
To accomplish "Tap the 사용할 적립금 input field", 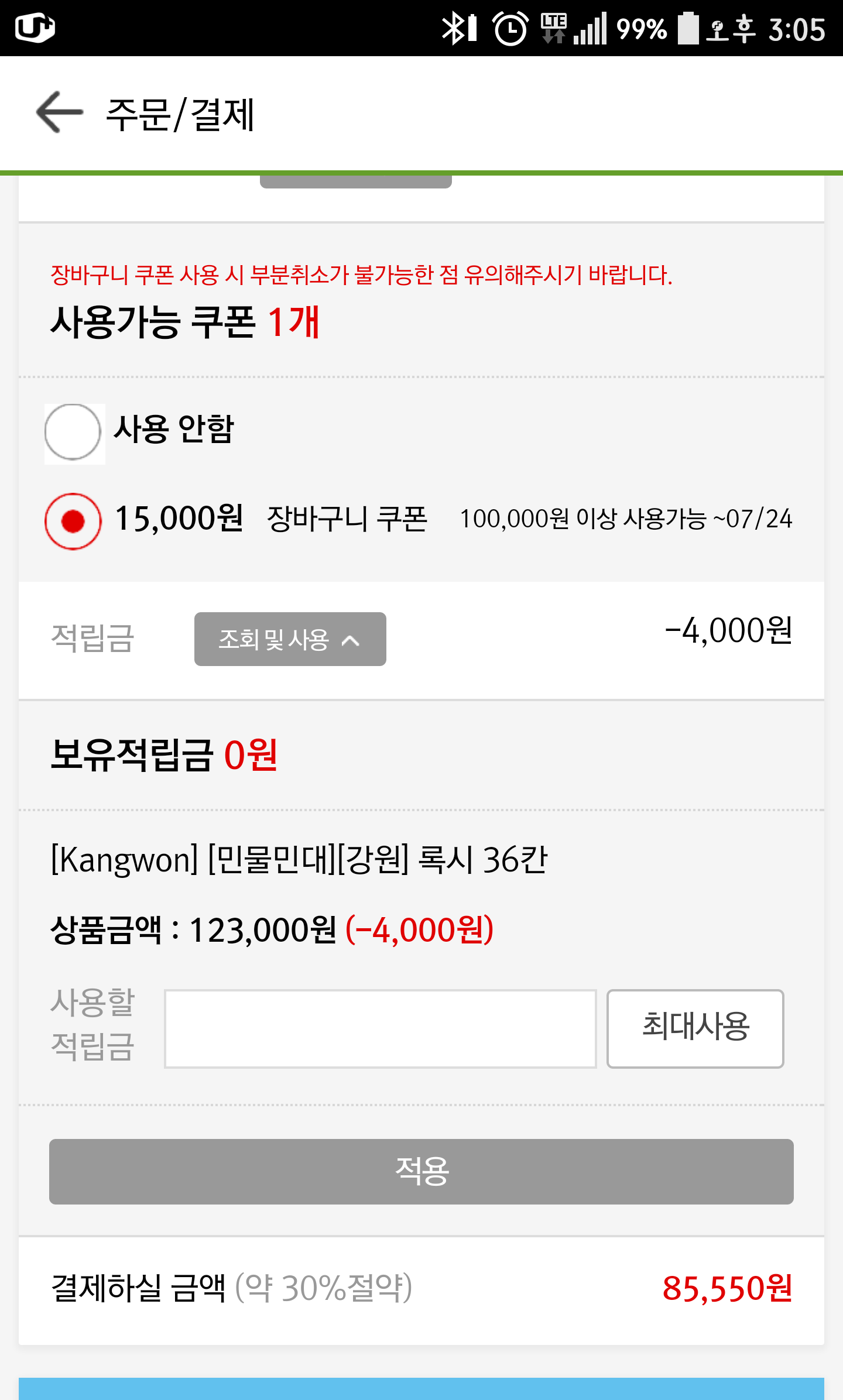I will tap(381, 1029).
